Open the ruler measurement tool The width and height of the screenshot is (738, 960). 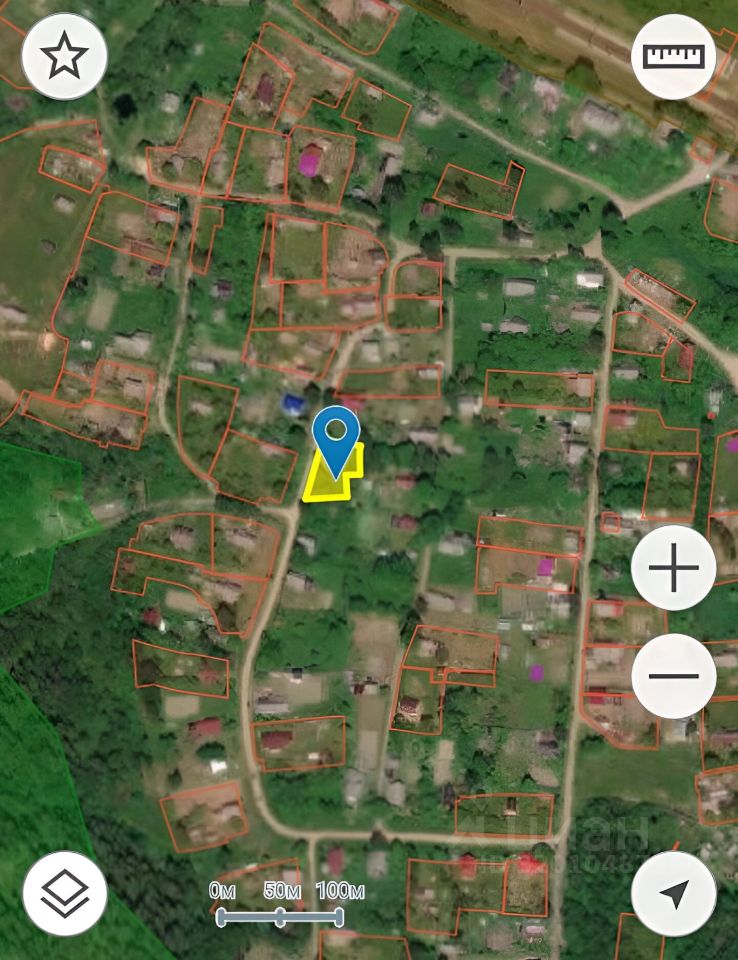[674, 57]
